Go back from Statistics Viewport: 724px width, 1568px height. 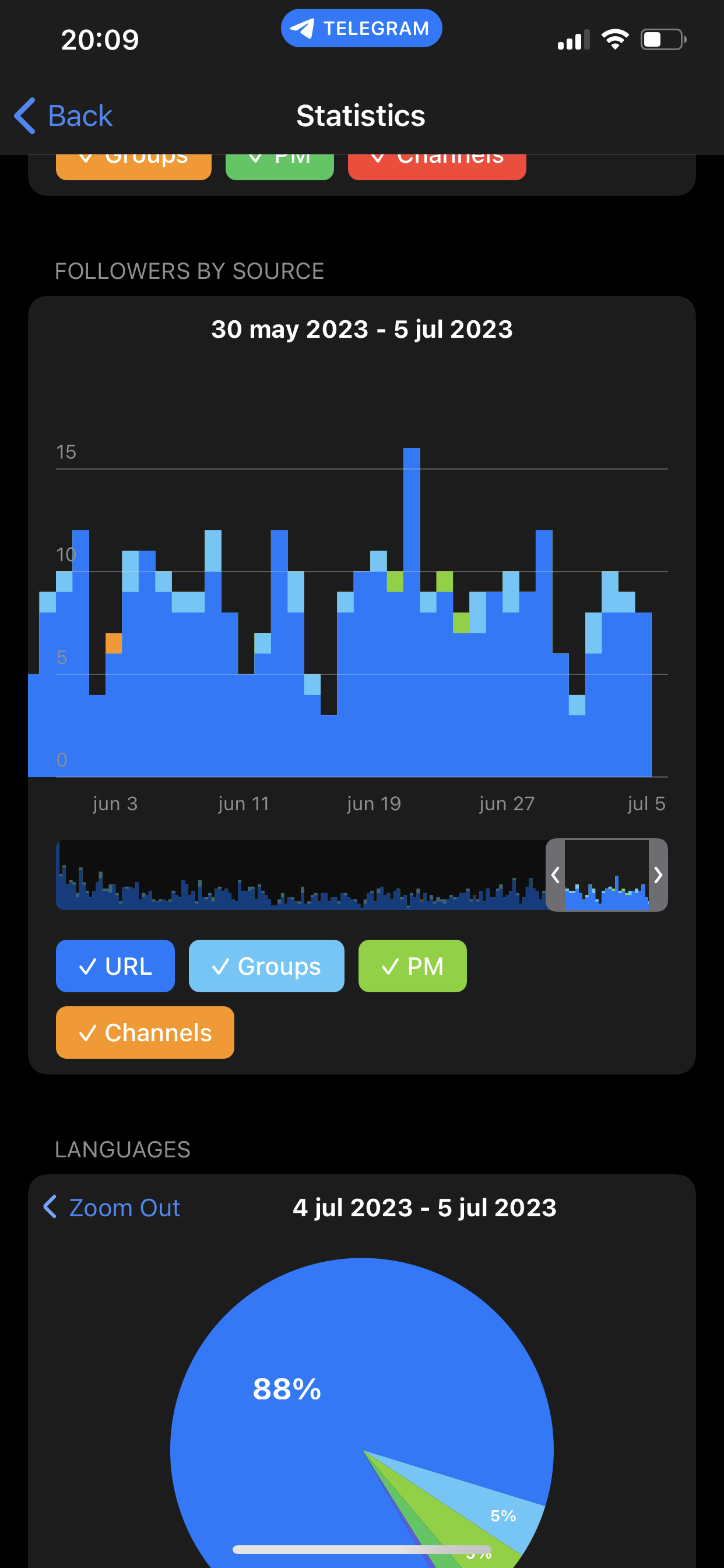(x=64, y=116)
